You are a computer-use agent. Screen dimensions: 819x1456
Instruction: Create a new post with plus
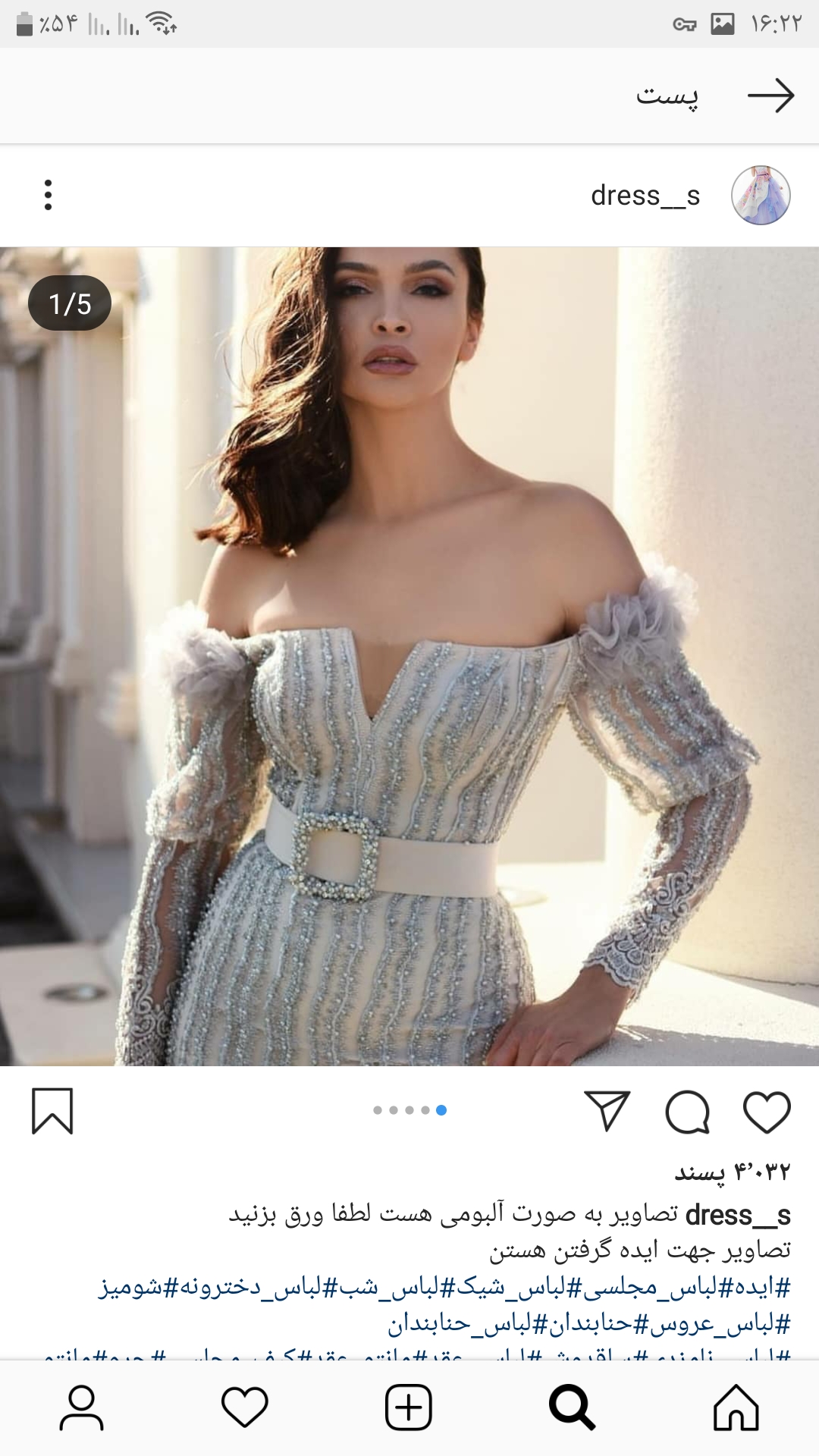coord(409,1407)
